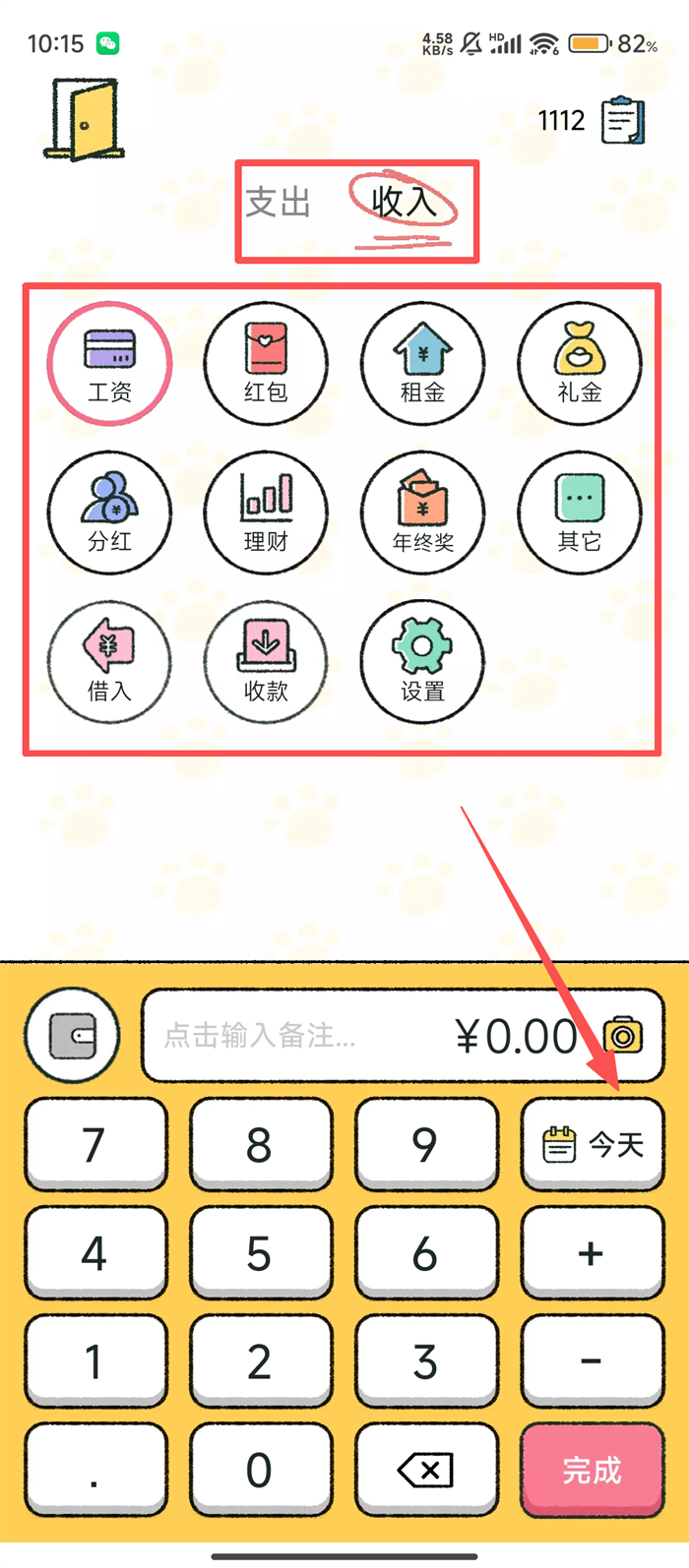This screenshot has width=689, height=1568.
Task: Change the date via the 今天 button
Action: click(593, 1144)
